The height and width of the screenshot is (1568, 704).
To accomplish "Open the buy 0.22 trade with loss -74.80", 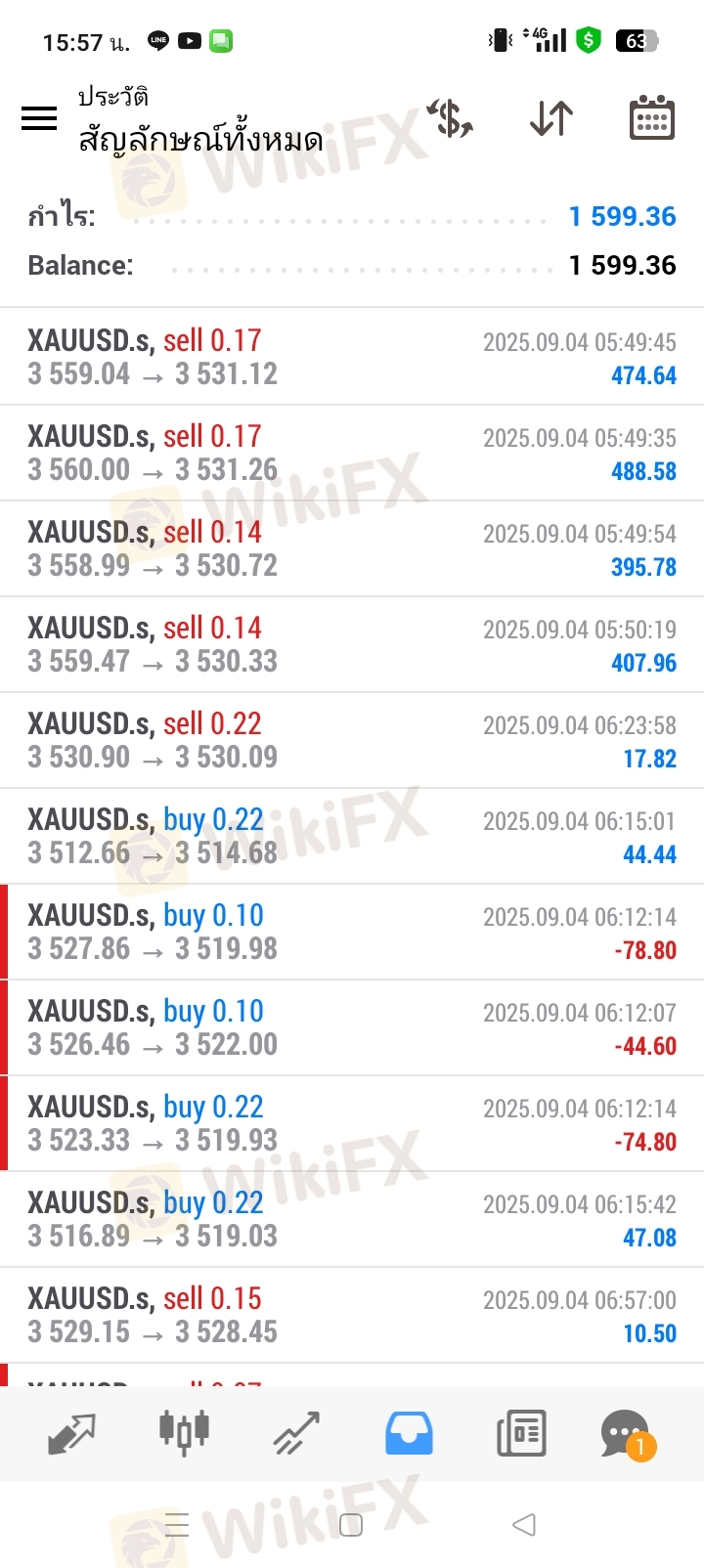I will (x=352, y=1123).
